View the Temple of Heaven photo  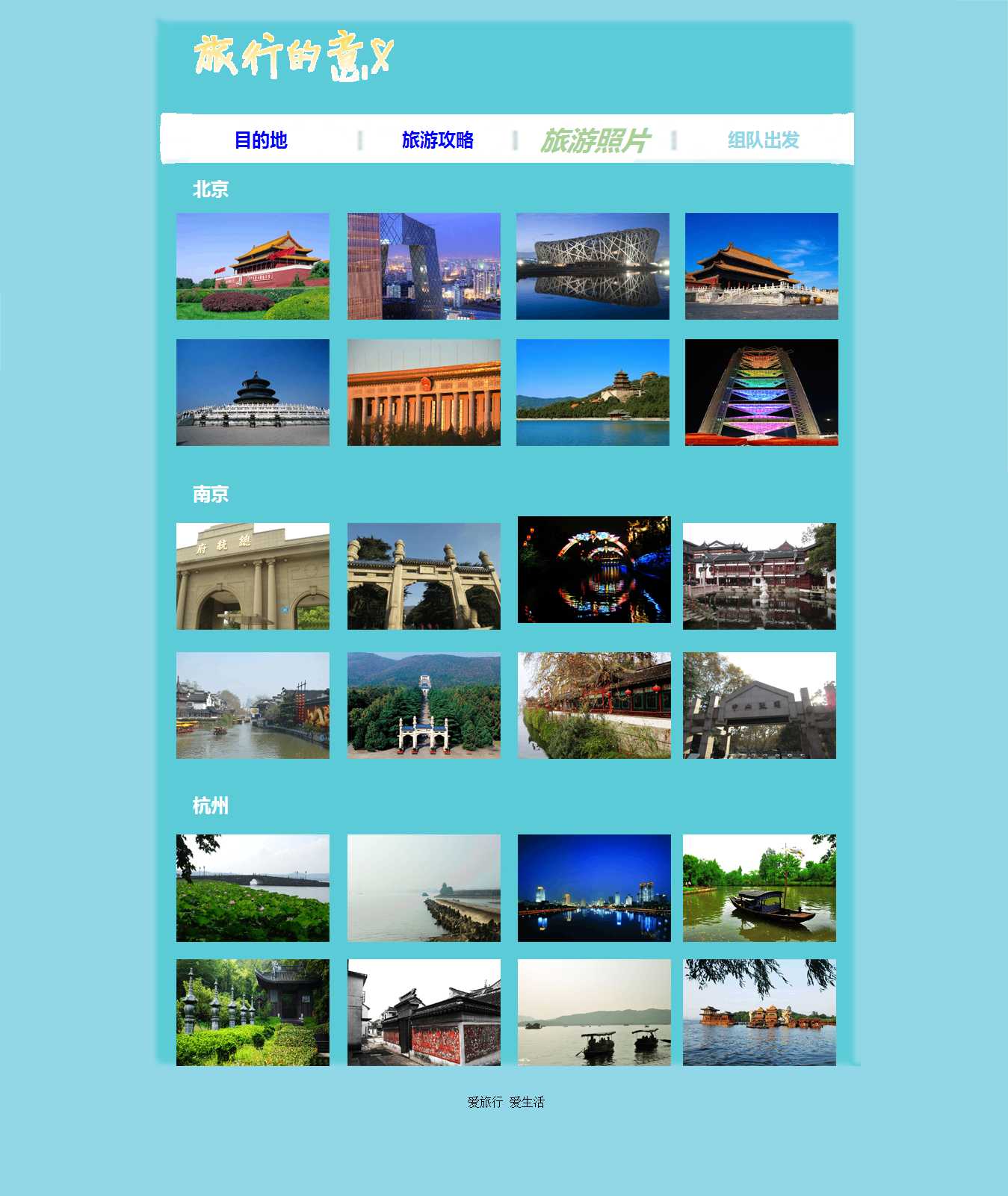253,392
